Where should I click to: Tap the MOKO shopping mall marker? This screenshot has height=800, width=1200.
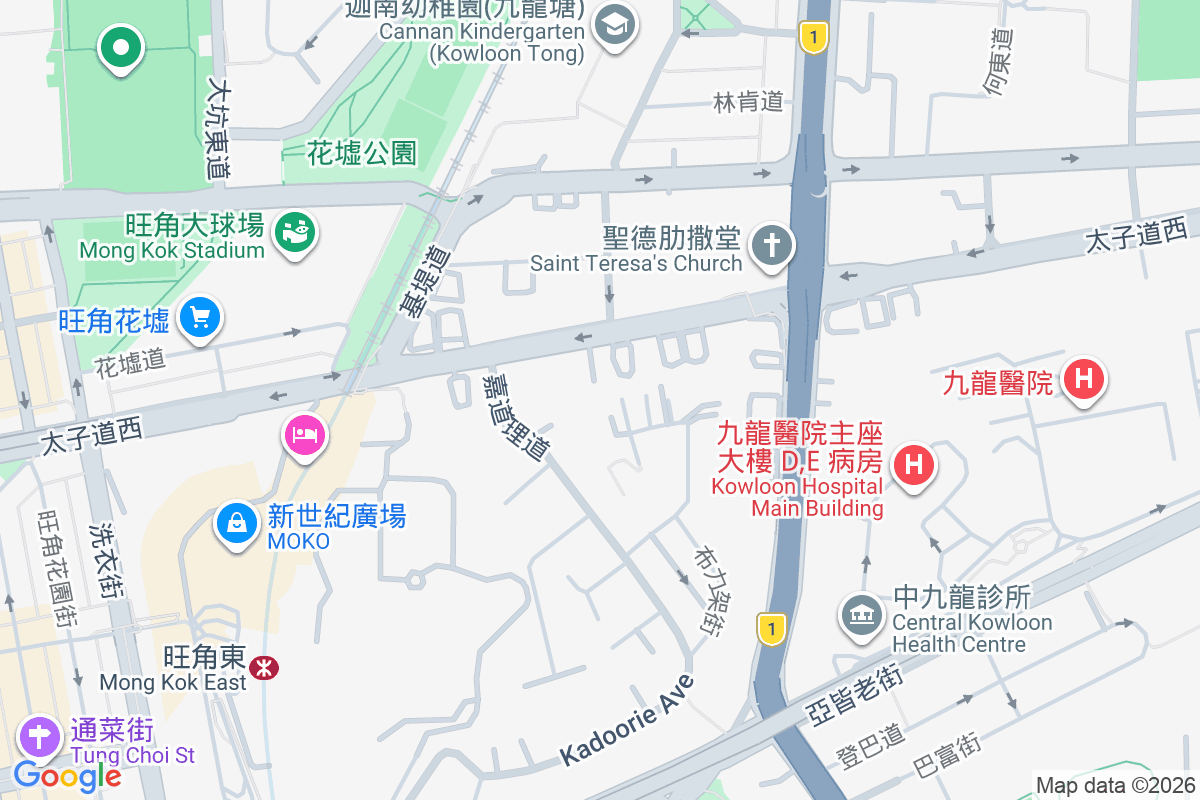[237, 523]
